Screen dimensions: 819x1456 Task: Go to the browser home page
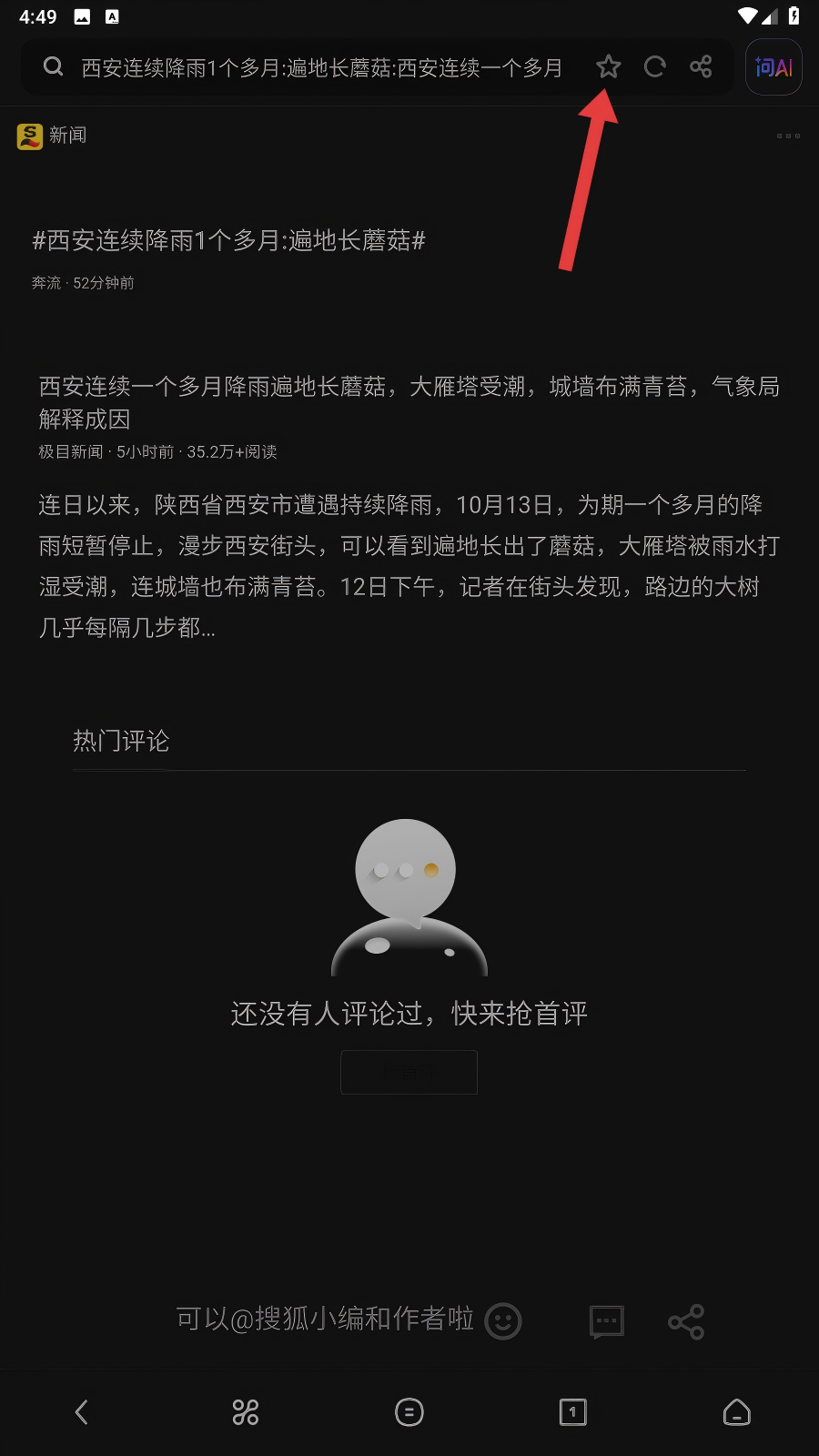pyautogui.click(x=736, y=1412)
